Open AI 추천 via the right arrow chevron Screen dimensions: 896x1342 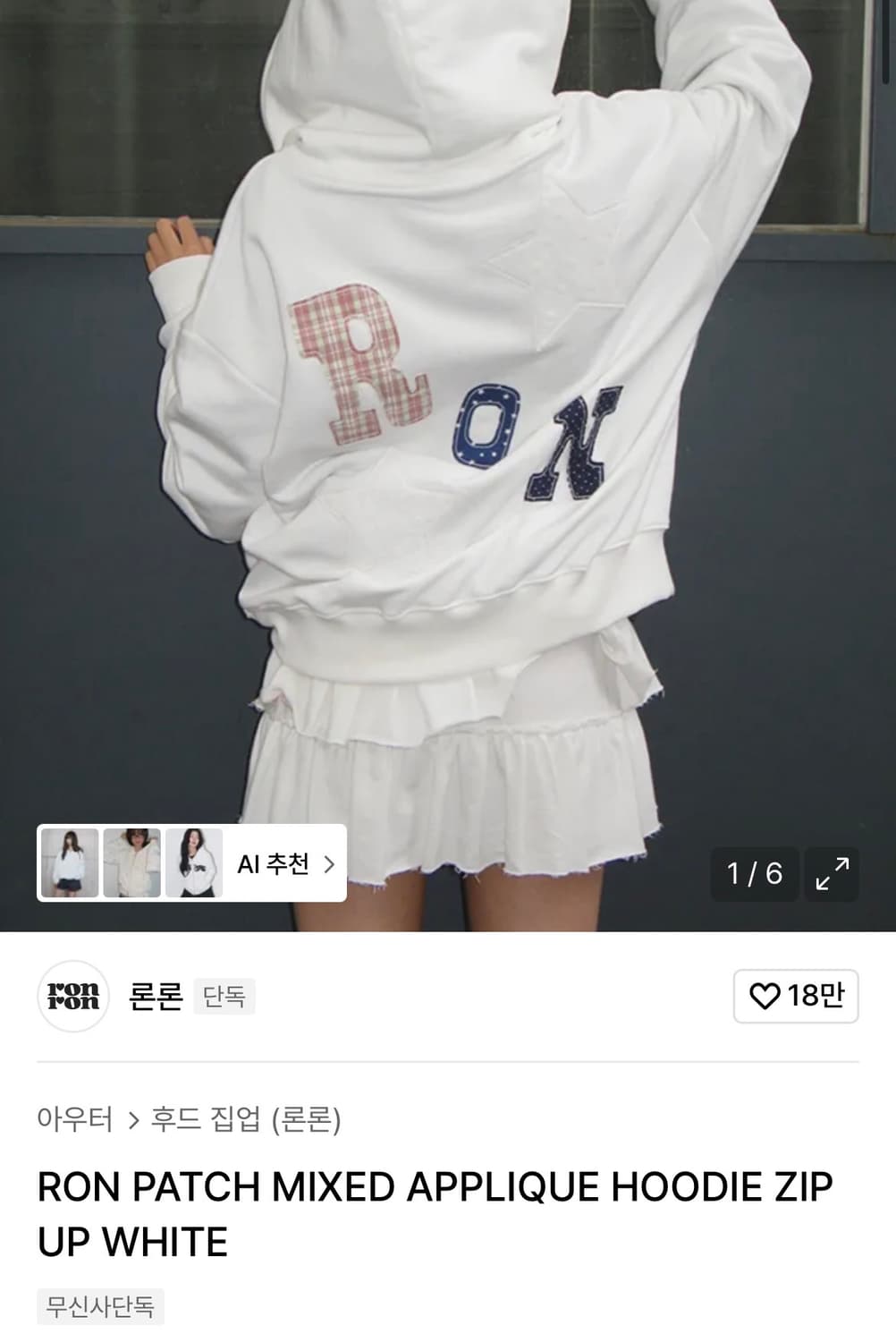pyautogui.click(x=330, y=862)
